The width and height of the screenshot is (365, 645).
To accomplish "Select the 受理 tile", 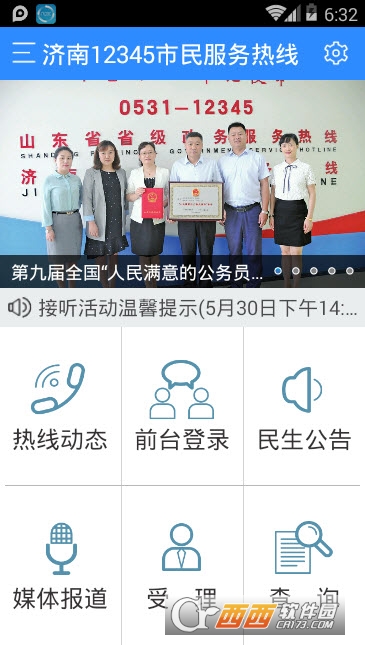I will pos(182,566).
